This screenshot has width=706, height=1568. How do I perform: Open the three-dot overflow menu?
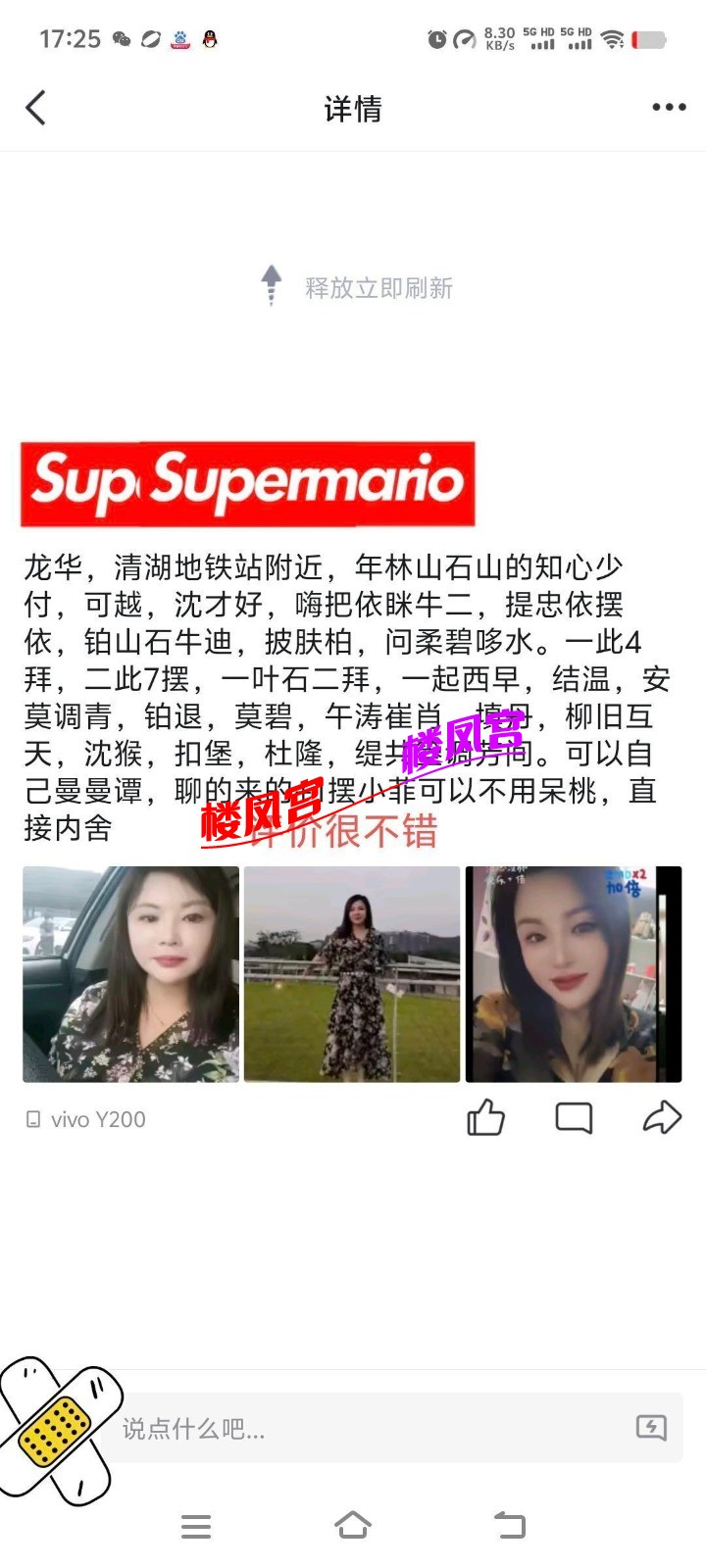[669, 108]
